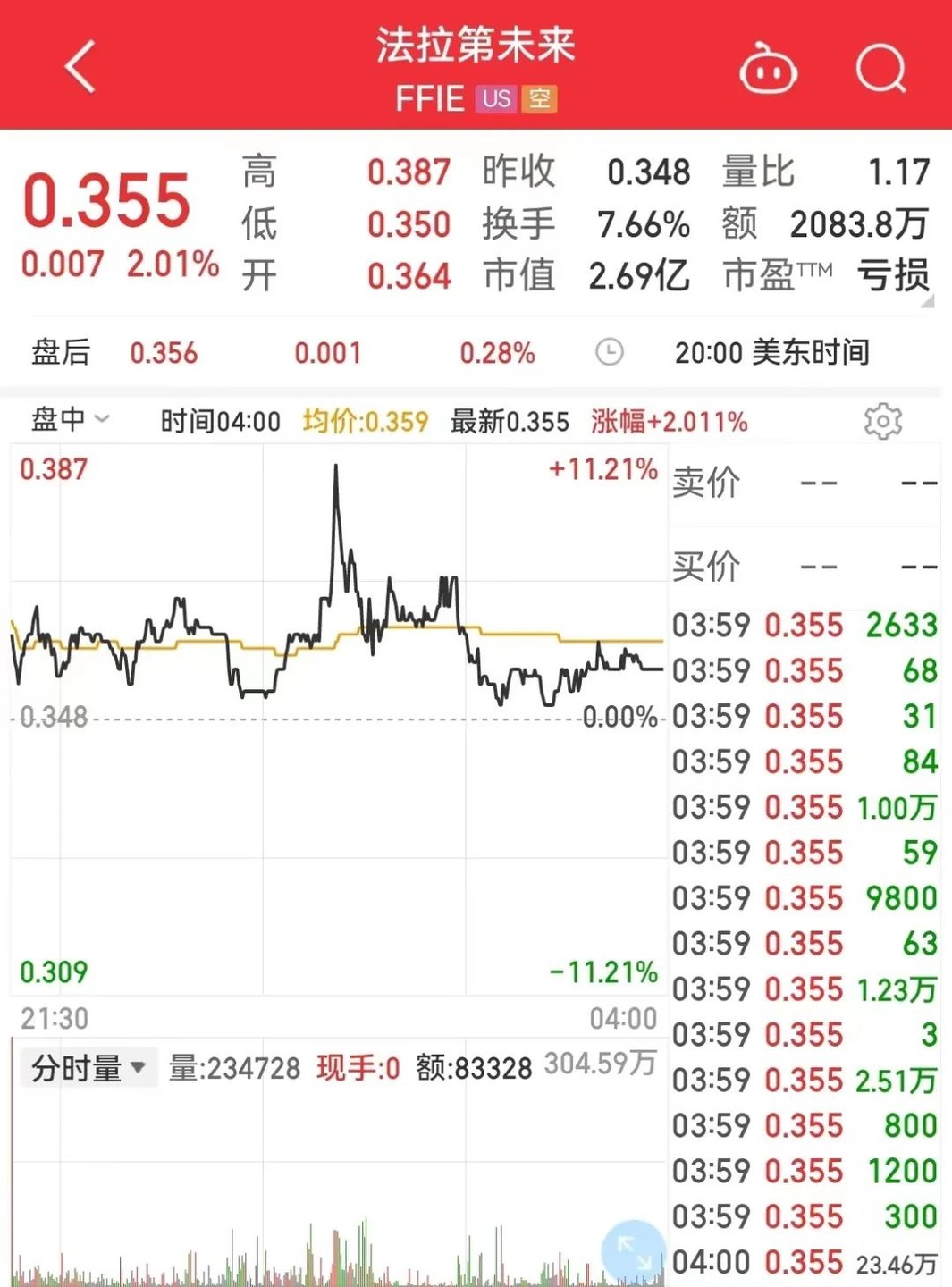Image resolution: width=952 pixels, height=1287 pixels.
Task: Go back using the arrow
Action: pyautogui.click(x=80, y=67)
